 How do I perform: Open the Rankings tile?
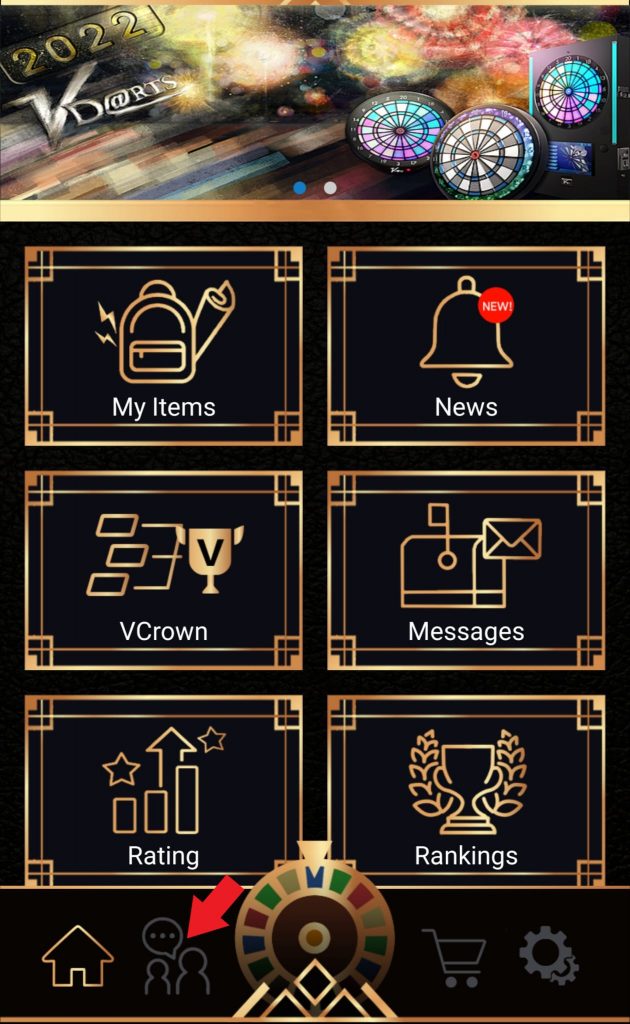[466, 791]
